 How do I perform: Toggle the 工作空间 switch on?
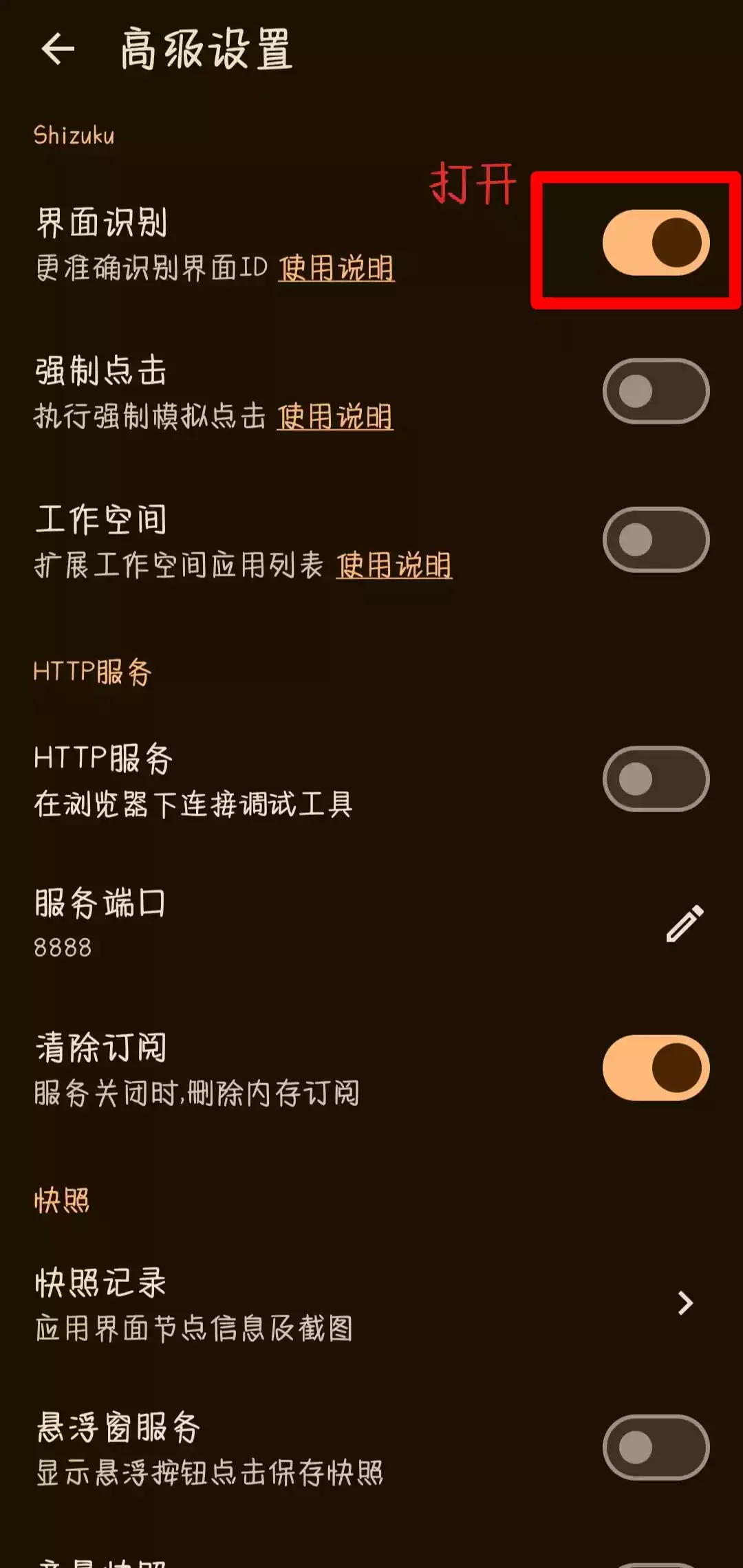point(656,540)
